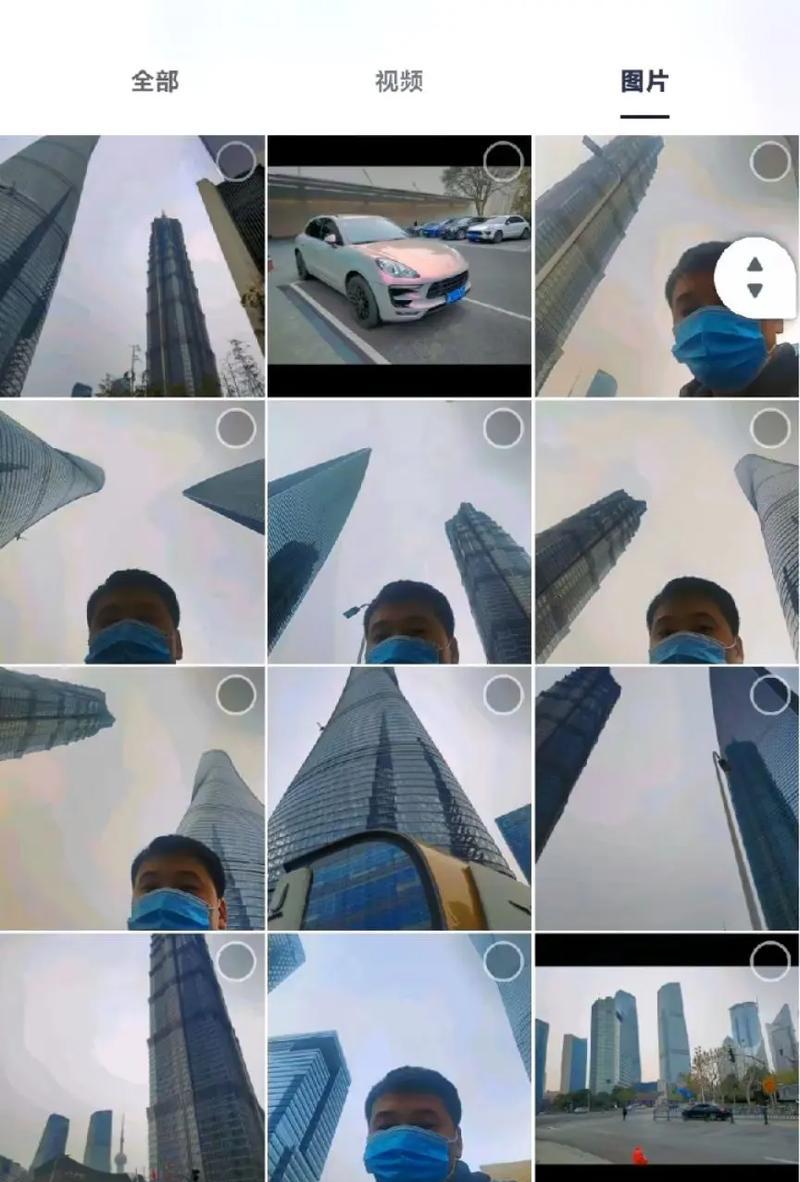The width and height of the screenshot is (800, 1182).
Task: Check the circle on Oriental Pearl Tower photo
Action: pyautogui.click(x=236, y=961)
